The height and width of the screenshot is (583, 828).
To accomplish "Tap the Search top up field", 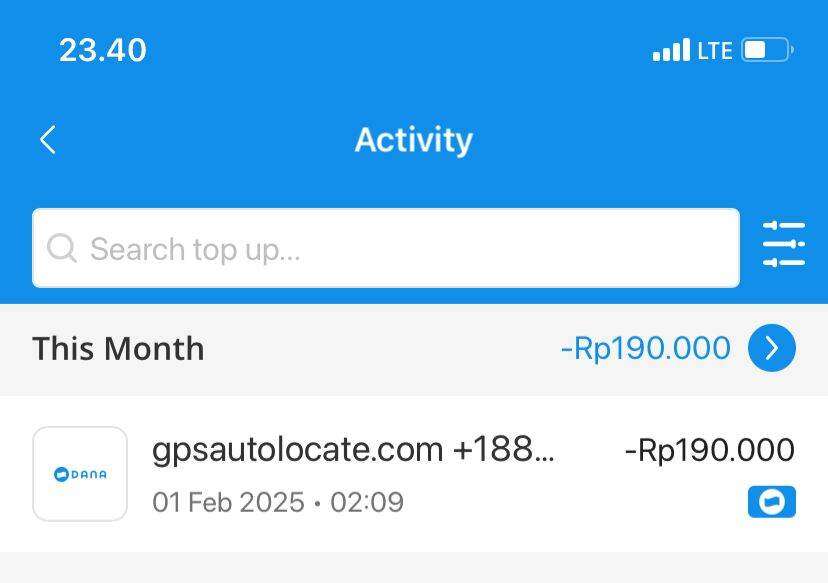I will pos(385,248).
